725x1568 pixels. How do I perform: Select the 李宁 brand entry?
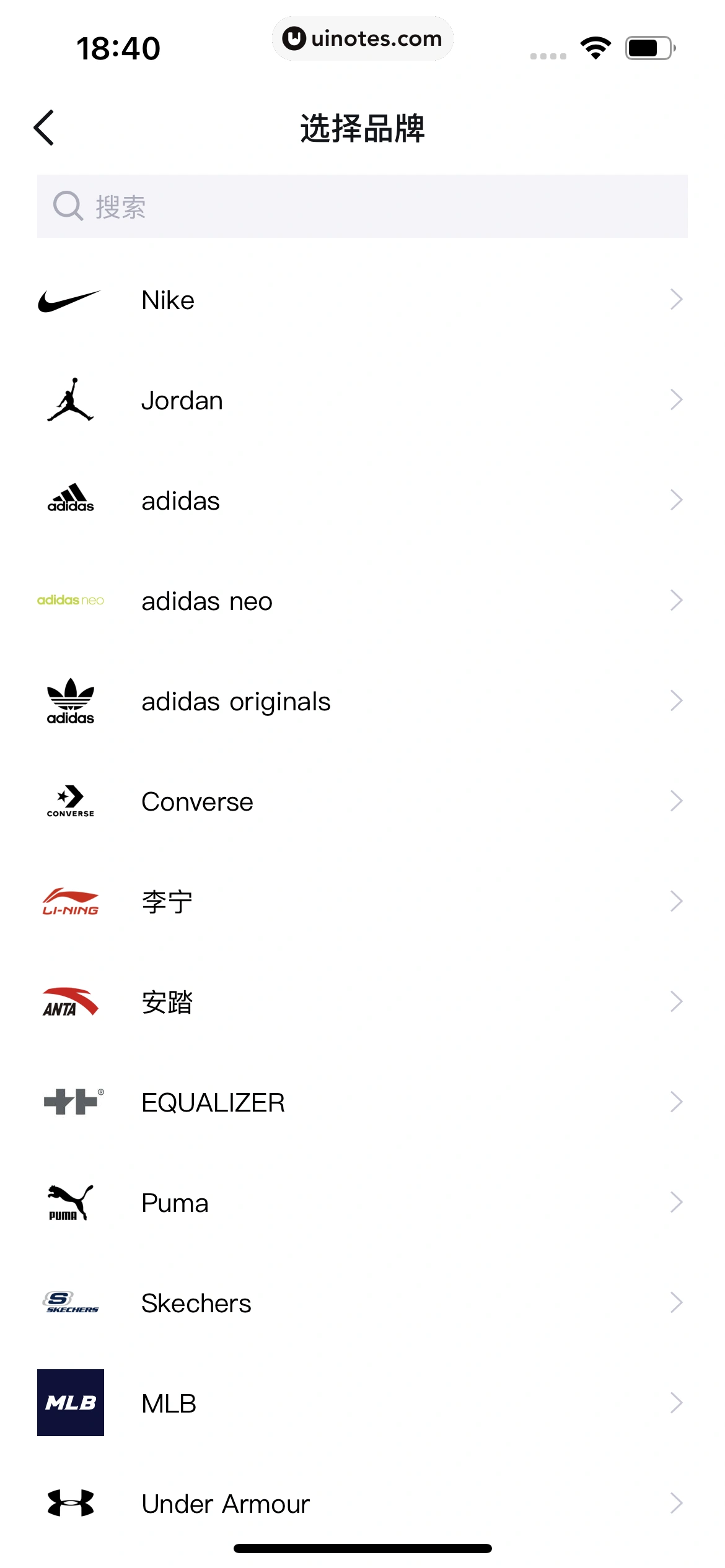[x=166, y=901]
